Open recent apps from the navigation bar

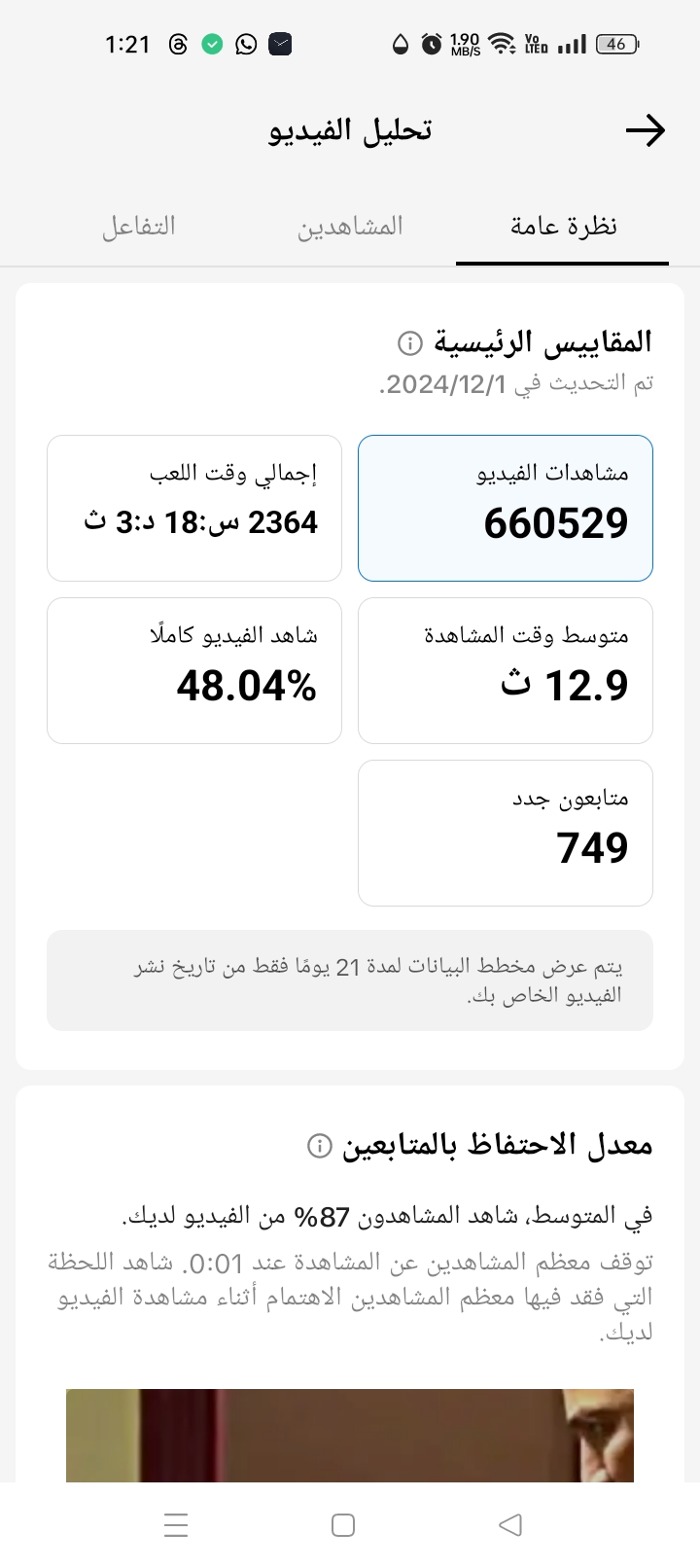176,1525
